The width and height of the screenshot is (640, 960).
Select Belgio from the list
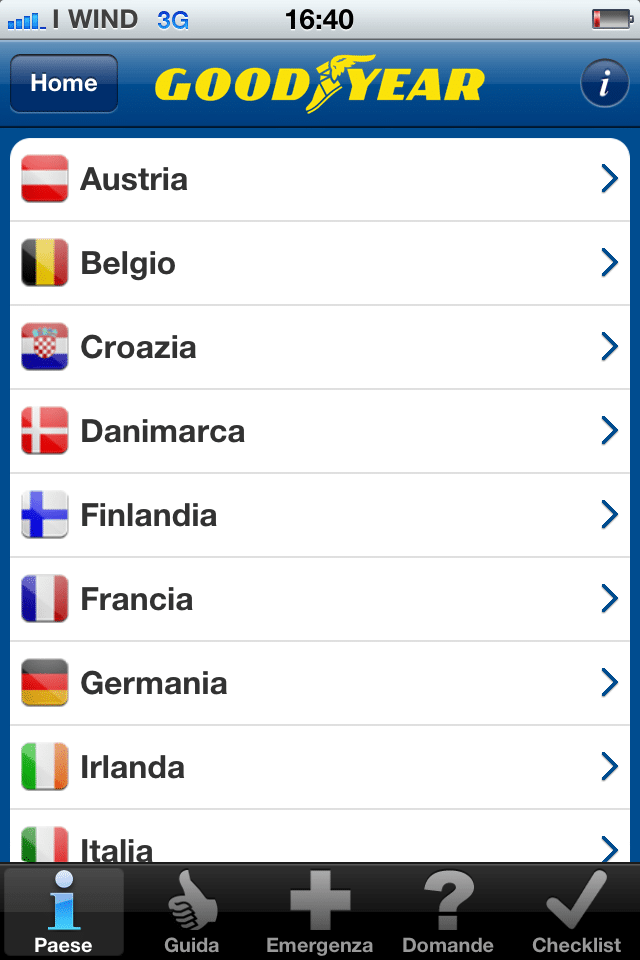pos(320,264)
